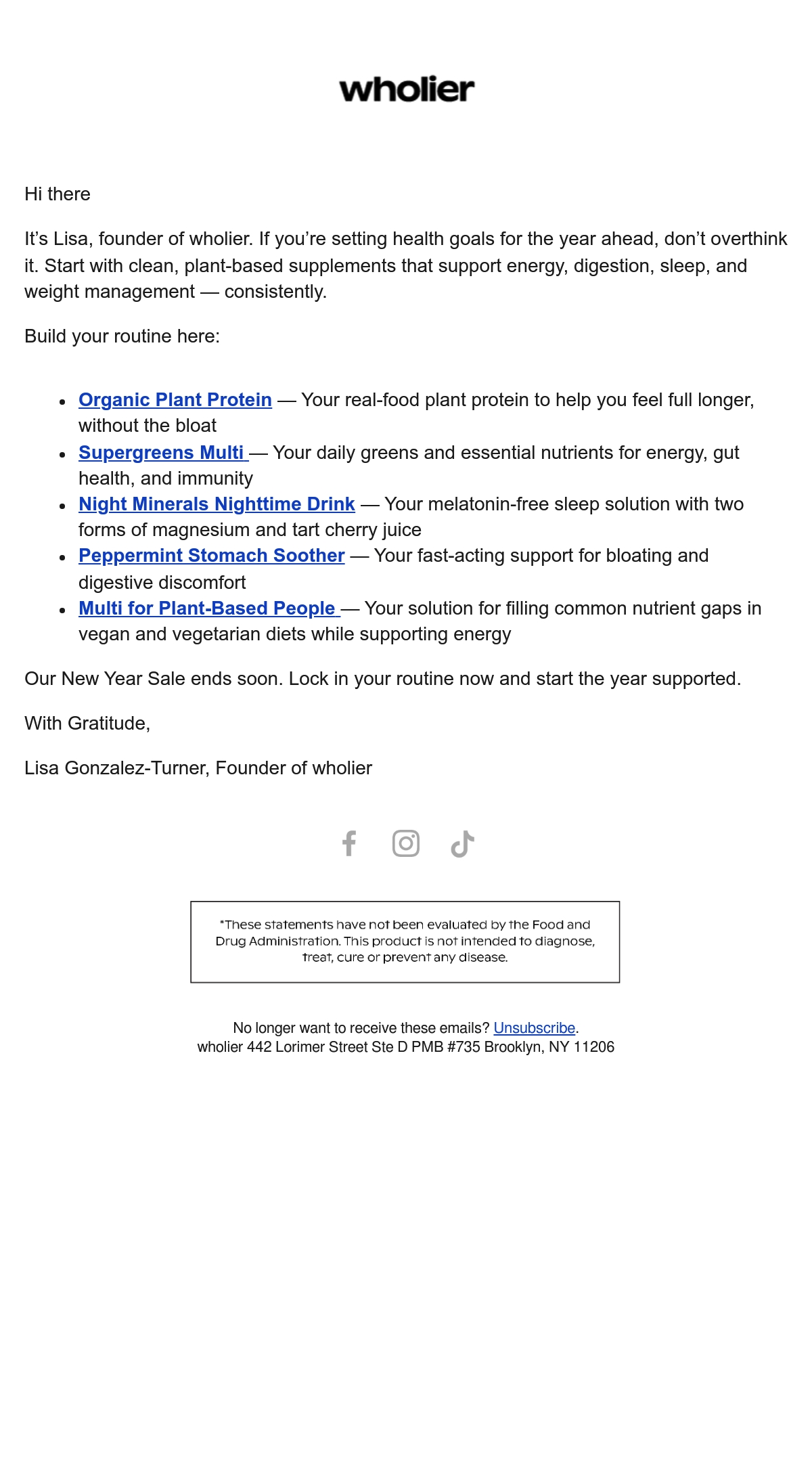Screen dimensions: 812x1462
Task: Tap the Unsubscribe link
Action: 535,1028
